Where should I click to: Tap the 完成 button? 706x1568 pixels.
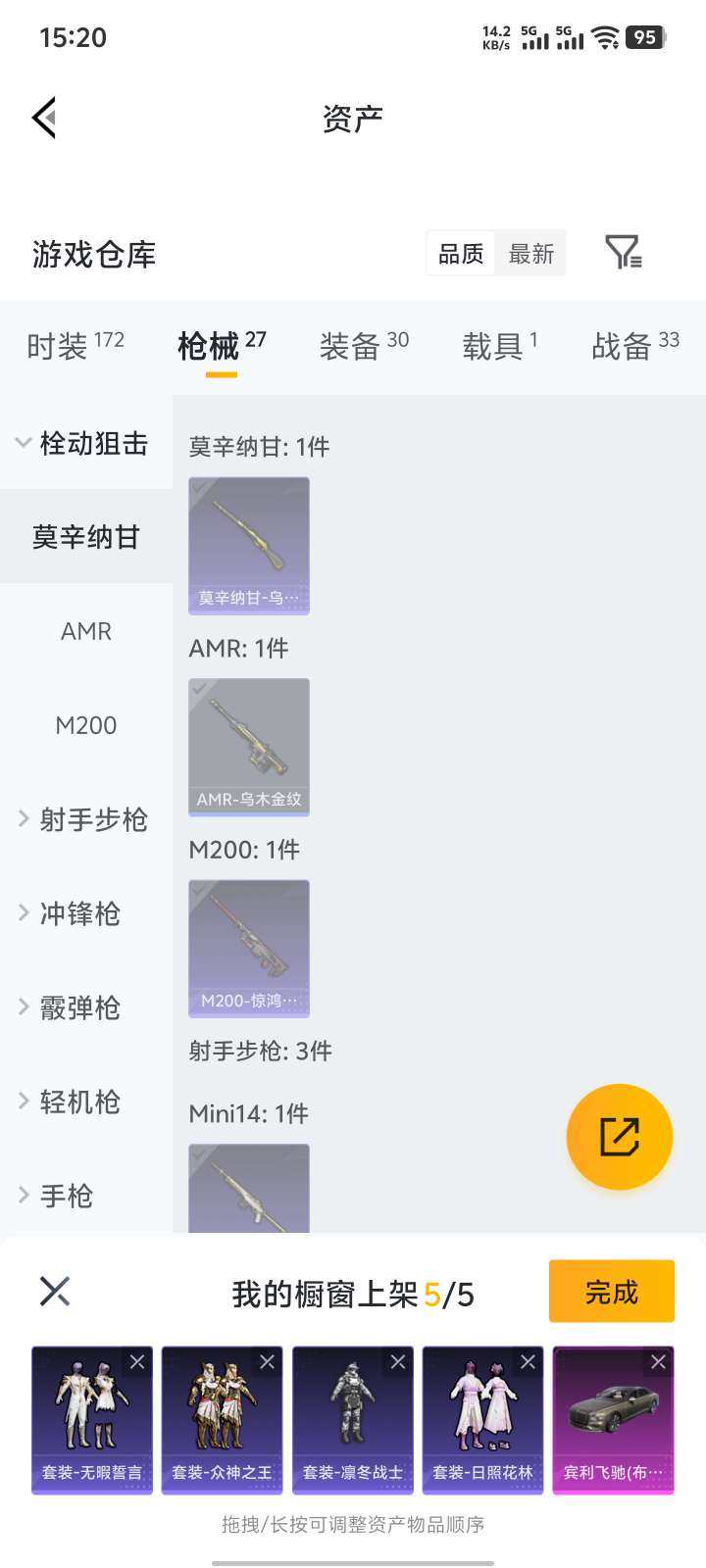[x=611, y=1292]
